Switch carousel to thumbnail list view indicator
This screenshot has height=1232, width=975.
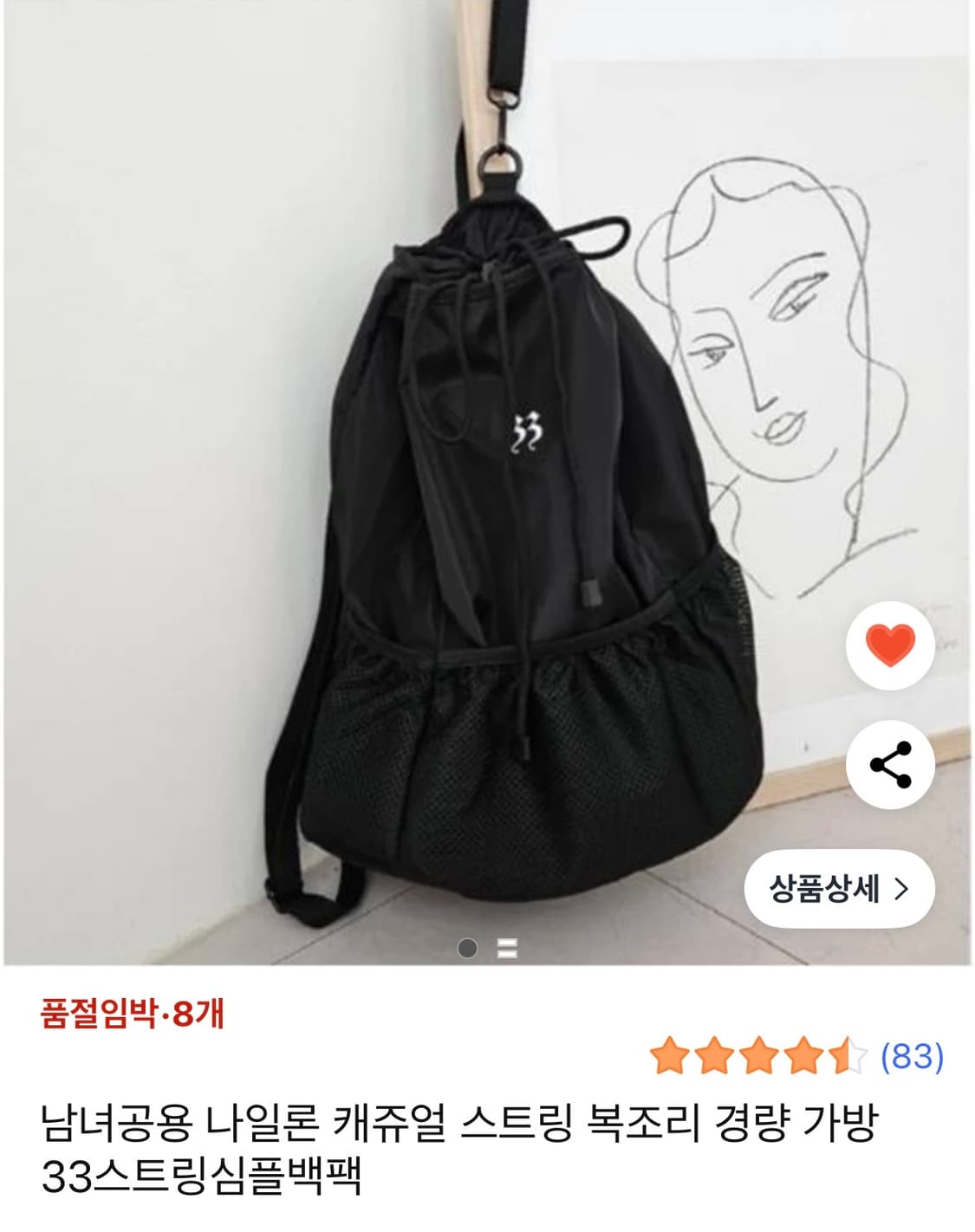pos(507,949)
